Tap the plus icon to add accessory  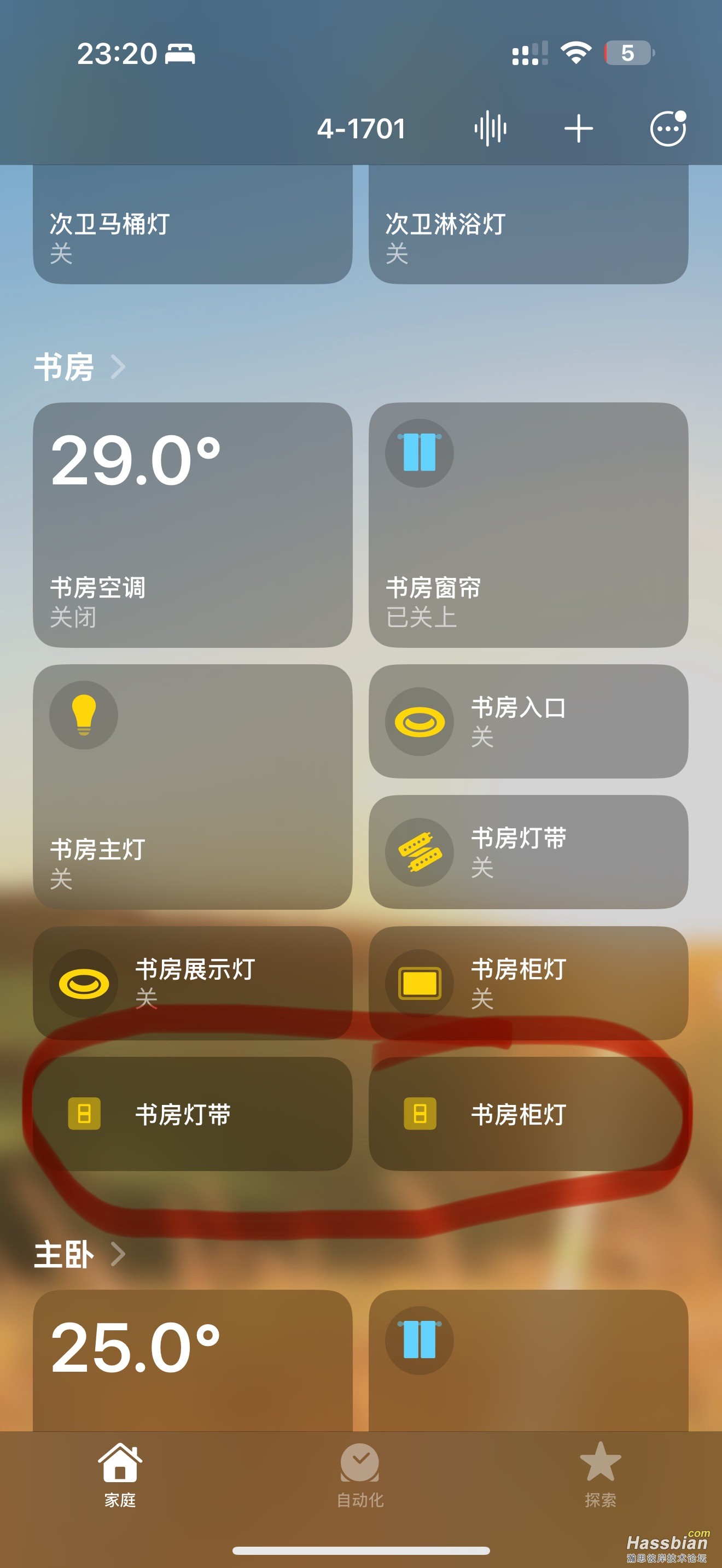578,128
